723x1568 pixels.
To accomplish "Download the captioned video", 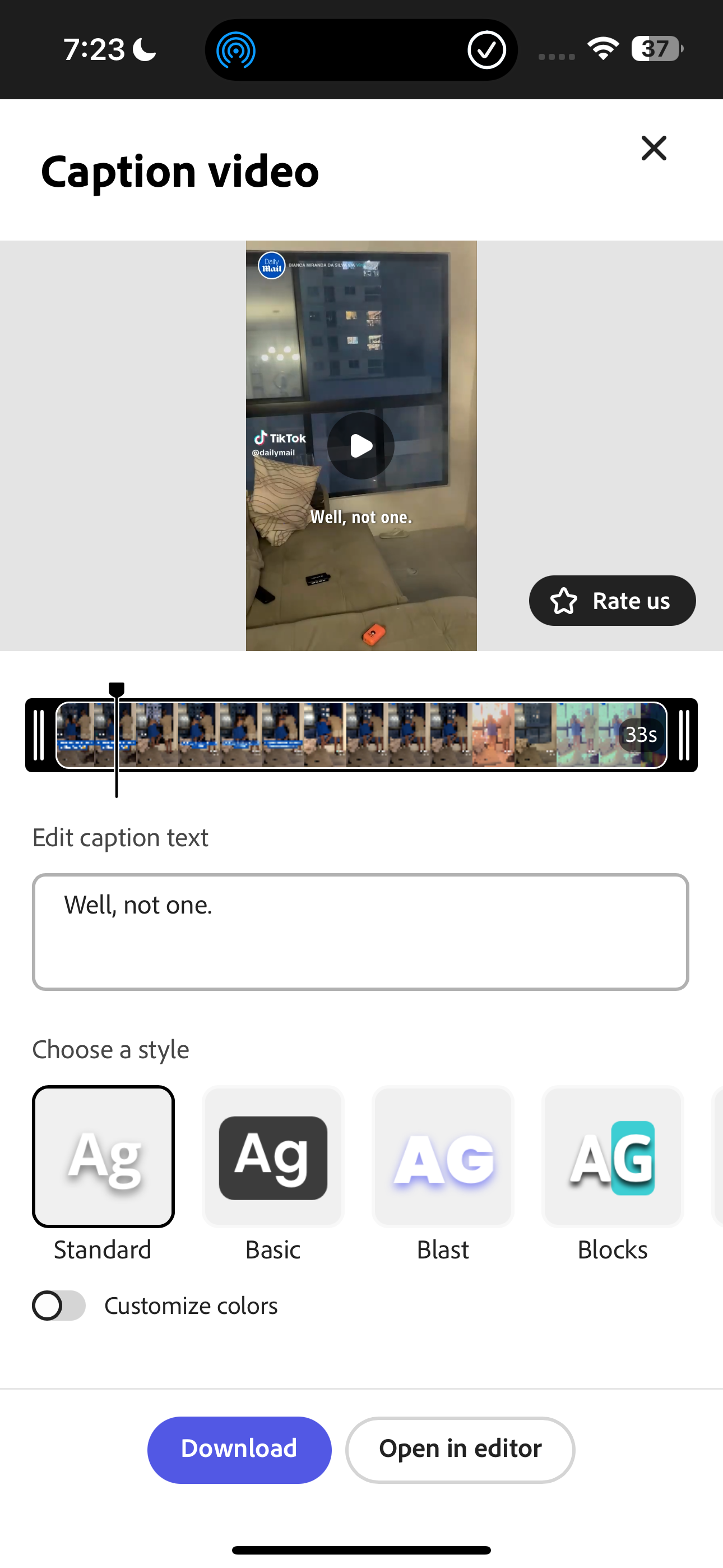I will pos(239,1449).
